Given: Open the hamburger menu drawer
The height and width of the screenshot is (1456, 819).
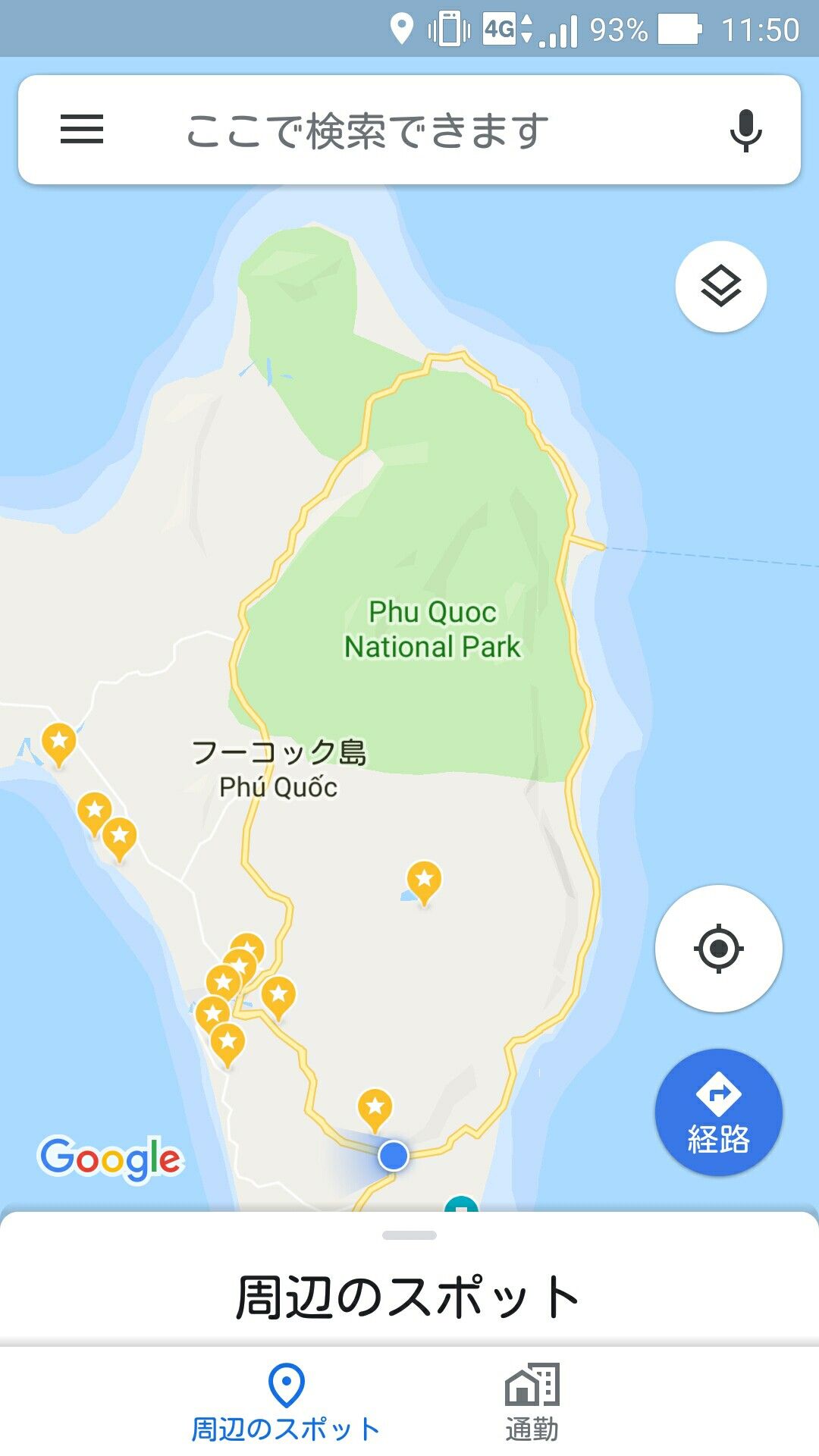Looking at the screenshot, I should tap(82, 129).
